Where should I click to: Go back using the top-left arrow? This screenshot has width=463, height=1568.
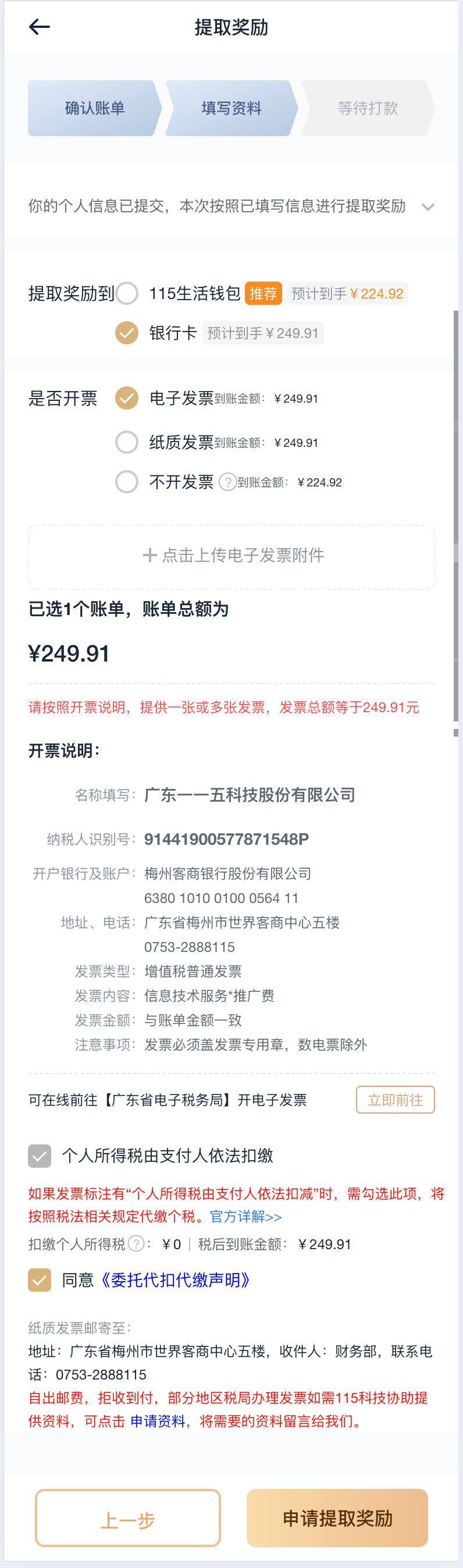[40, 27]
